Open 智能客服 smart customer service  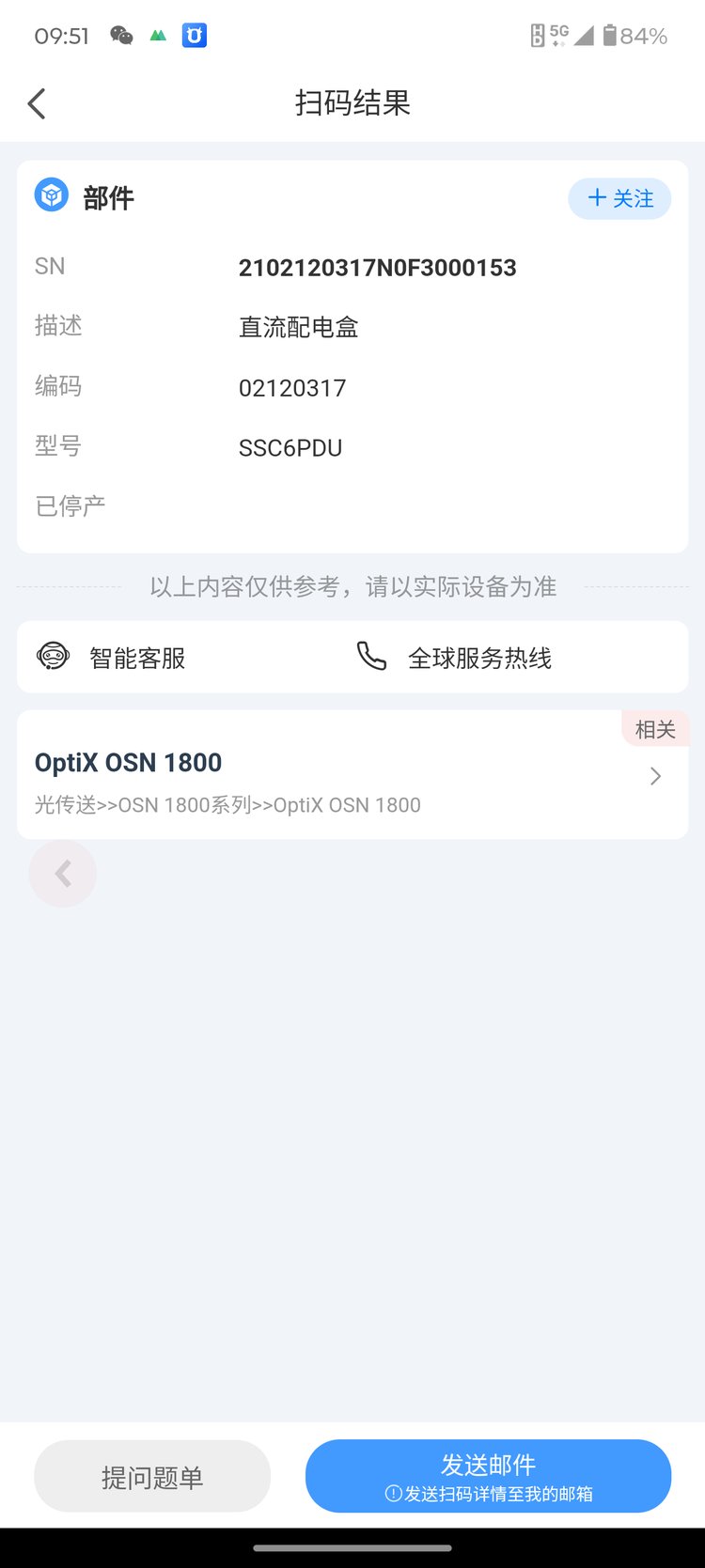(113, 658)
